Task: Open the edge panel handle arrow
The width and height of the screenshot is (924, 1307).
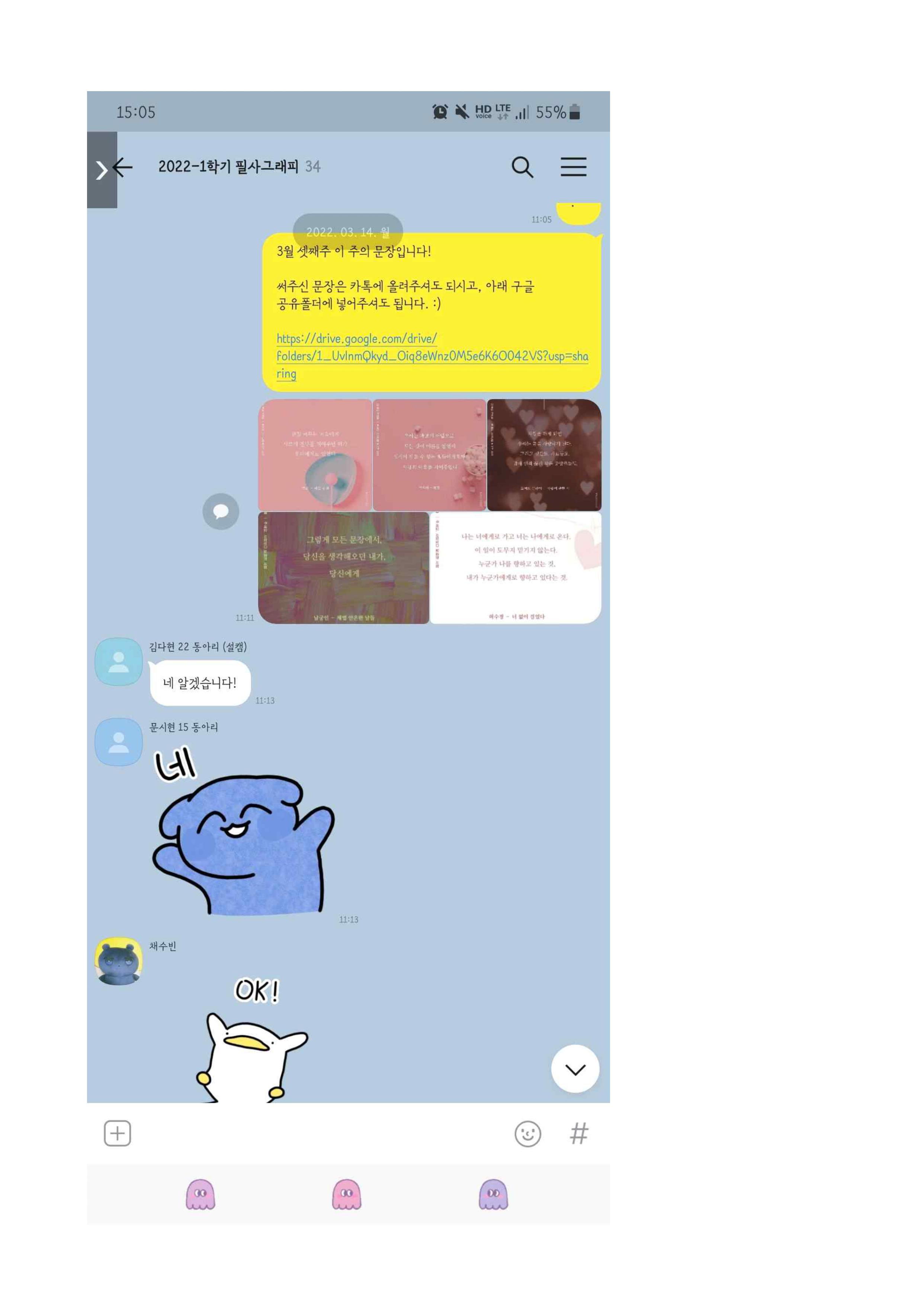Action: point(101,170)
